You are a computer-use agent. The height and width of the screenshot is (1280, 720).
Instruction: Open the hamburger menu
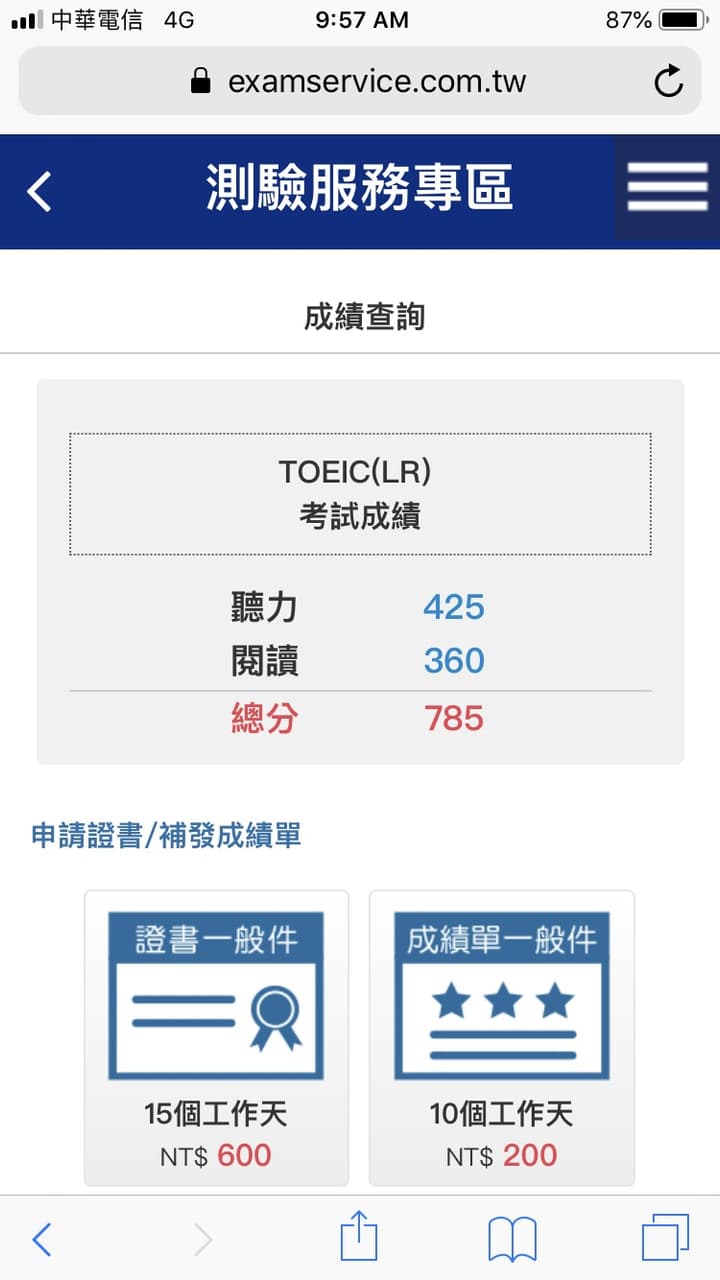pos(667,188)
